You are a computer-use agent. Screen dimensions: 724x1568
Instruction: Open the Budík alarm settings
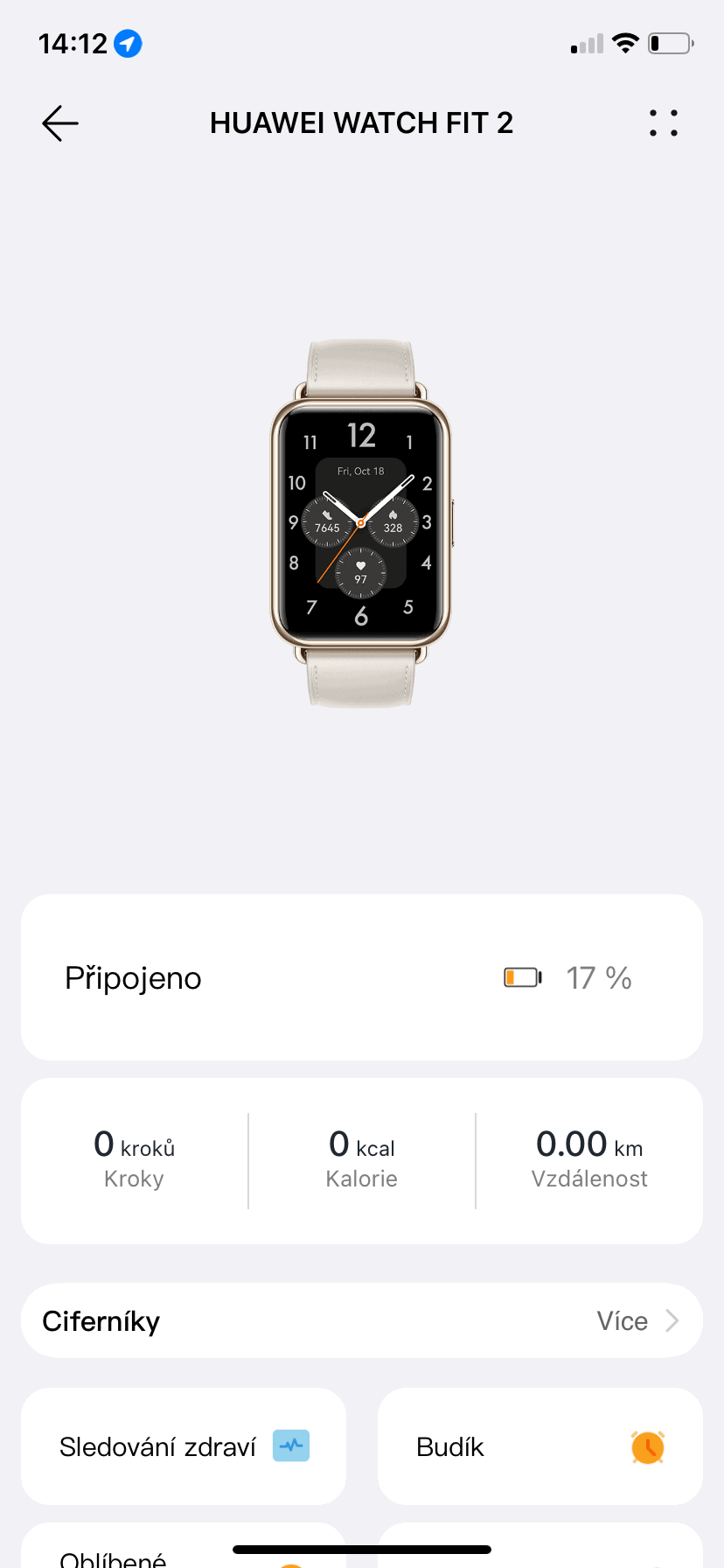pyautogui.click(x=540, y=1446)
